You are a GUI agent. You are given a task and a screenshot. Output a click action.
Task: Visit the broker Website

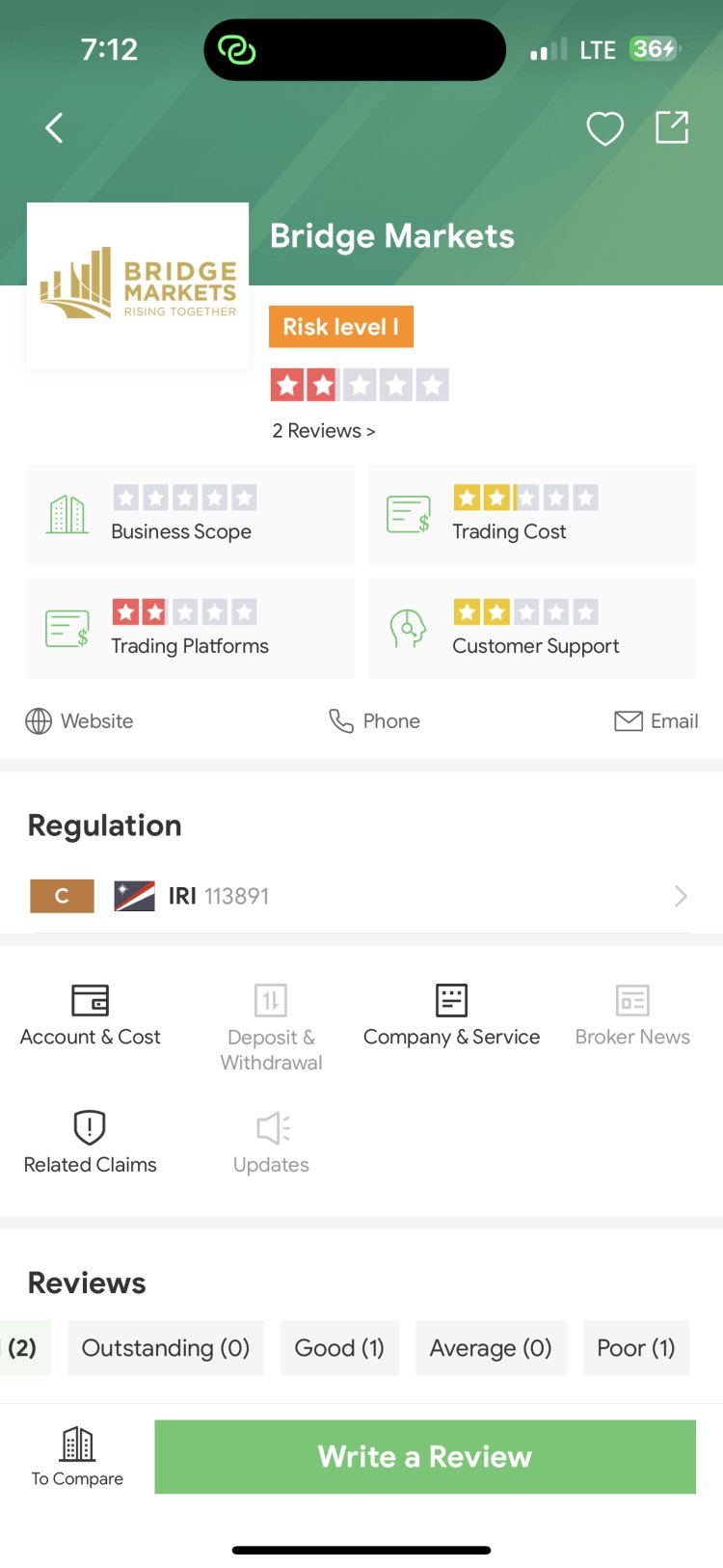79,720
